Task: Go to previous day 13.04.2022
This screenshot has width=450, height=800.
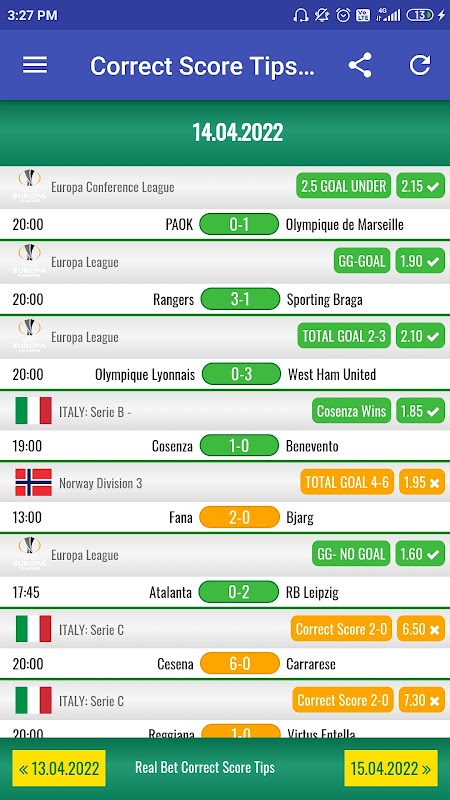Action: 59,768
